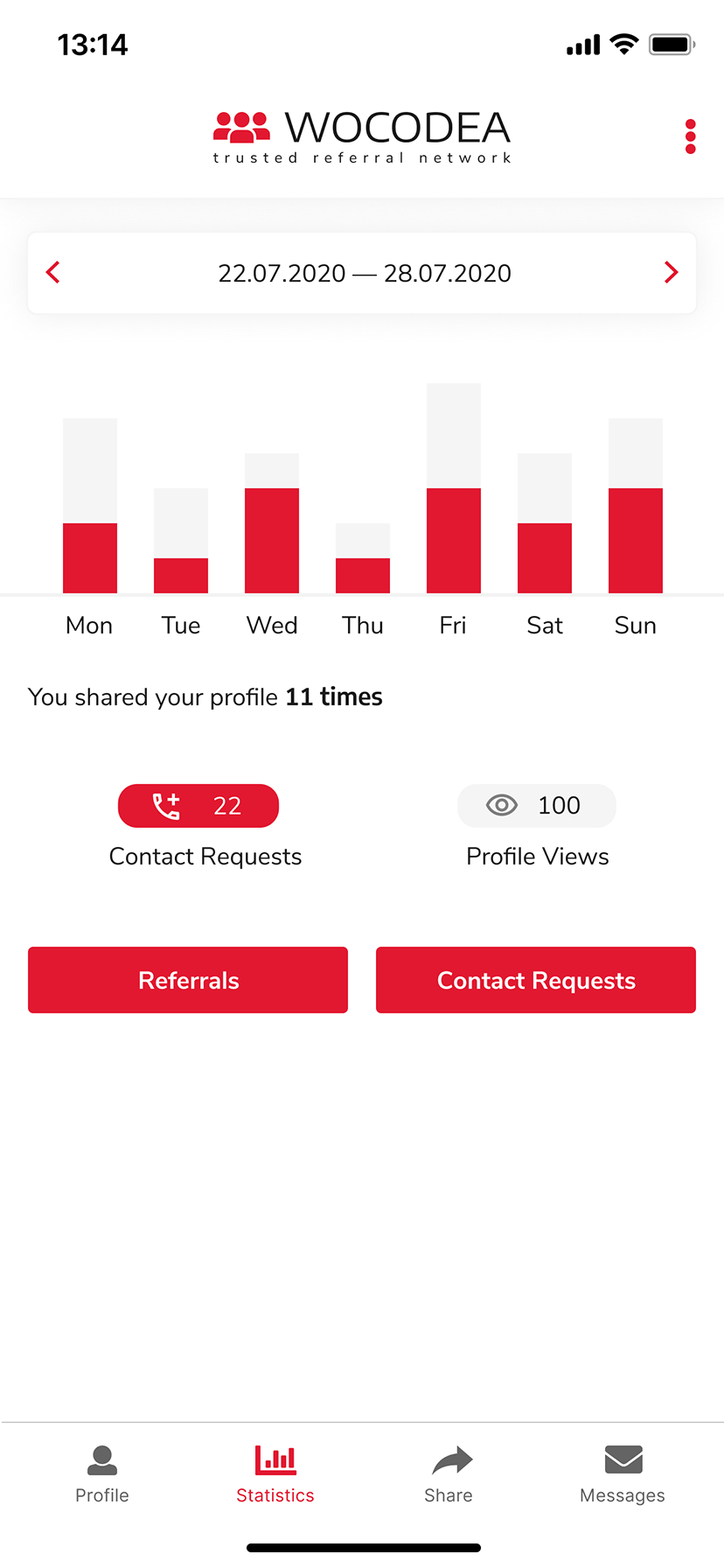Go to the Messages tab

tap(623, 1474)
